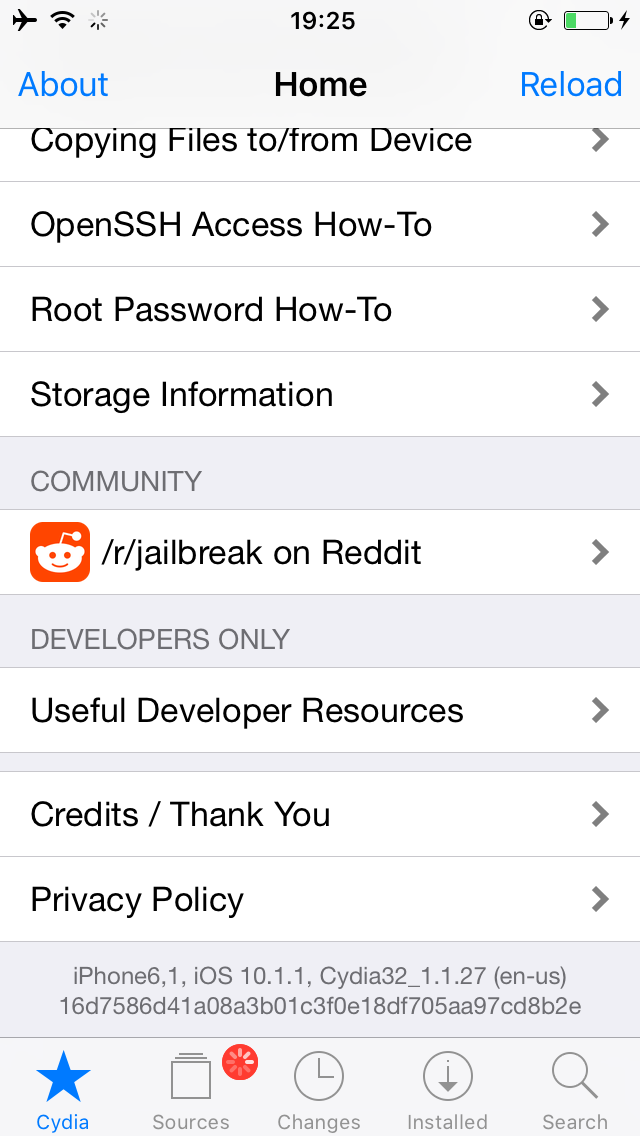Visit /r/jailbreak on Reddit
Screen dimensions: 640x1136
pos(320,552)
